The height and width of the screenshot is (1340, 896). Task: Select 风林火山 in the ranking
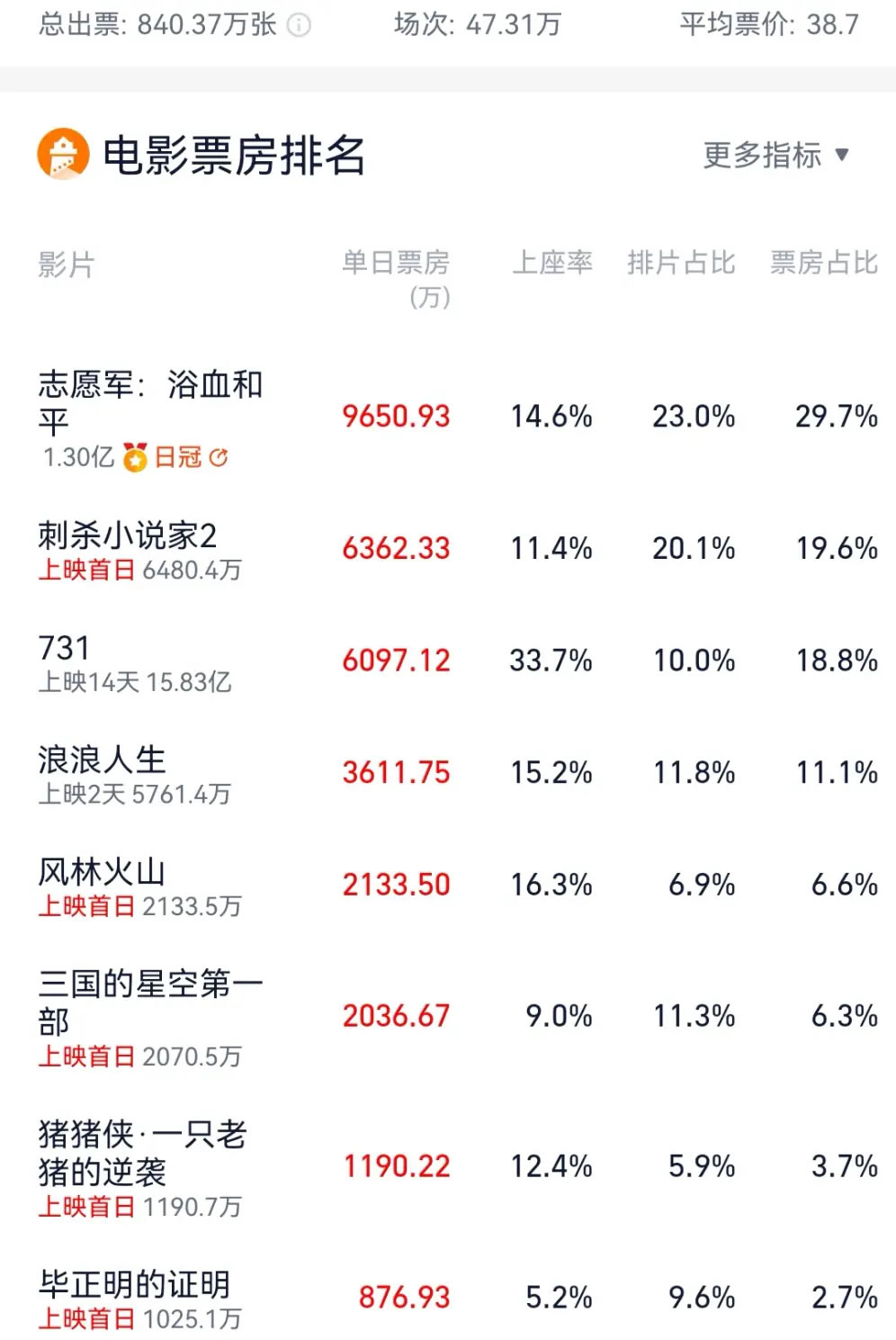102,873
